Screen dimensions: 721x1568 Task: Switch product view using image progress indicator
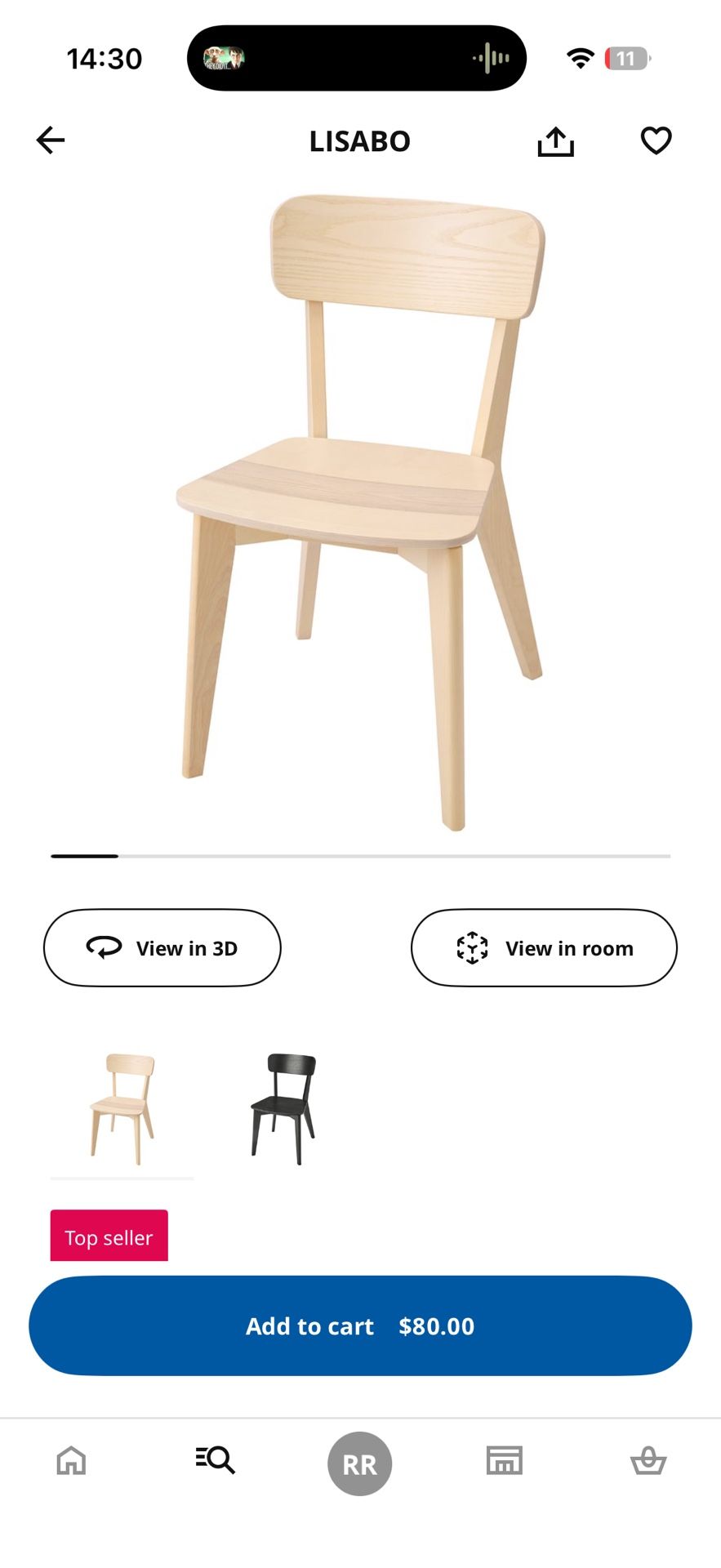[x=359, y=856]
